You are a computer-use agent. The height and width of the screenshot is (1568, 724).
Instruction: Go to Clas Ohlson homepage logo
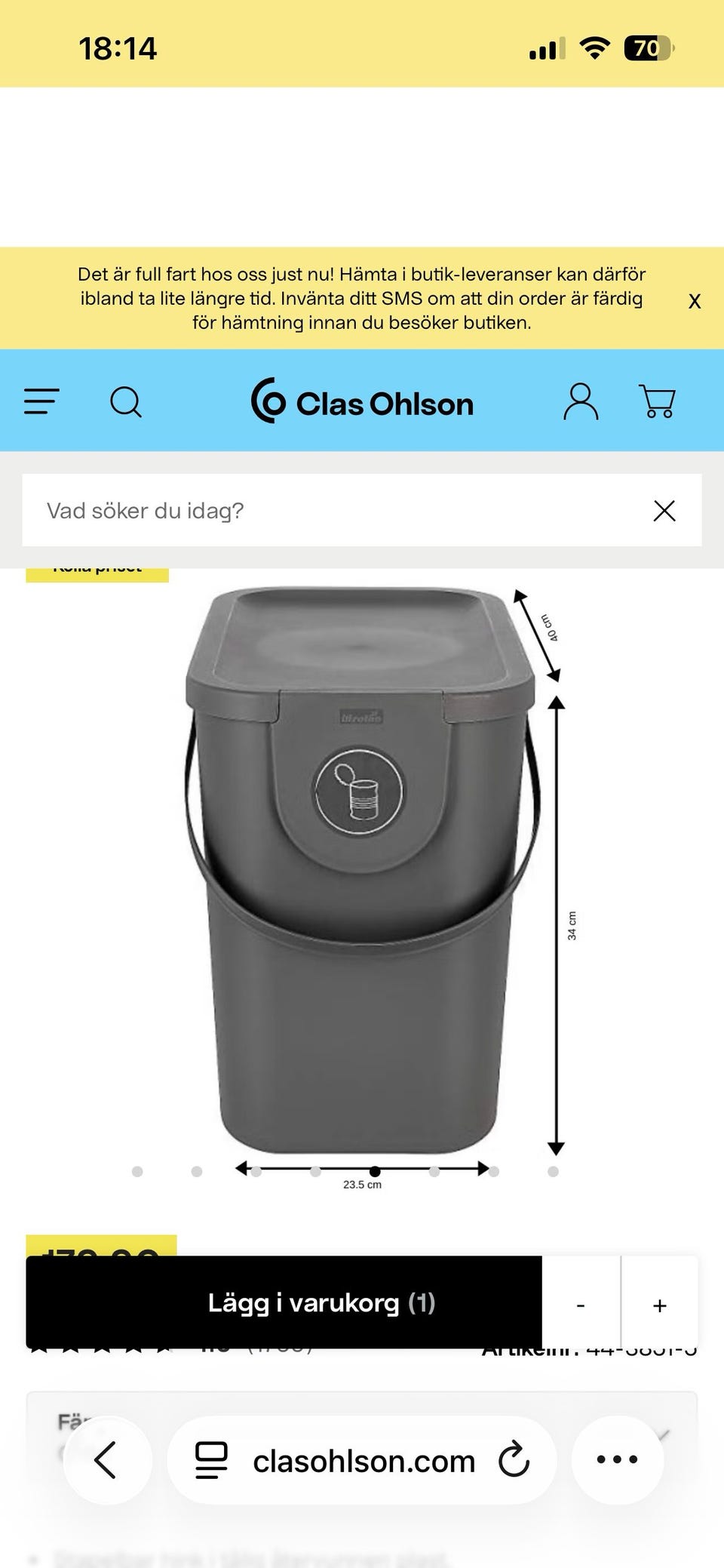point(362,401)
